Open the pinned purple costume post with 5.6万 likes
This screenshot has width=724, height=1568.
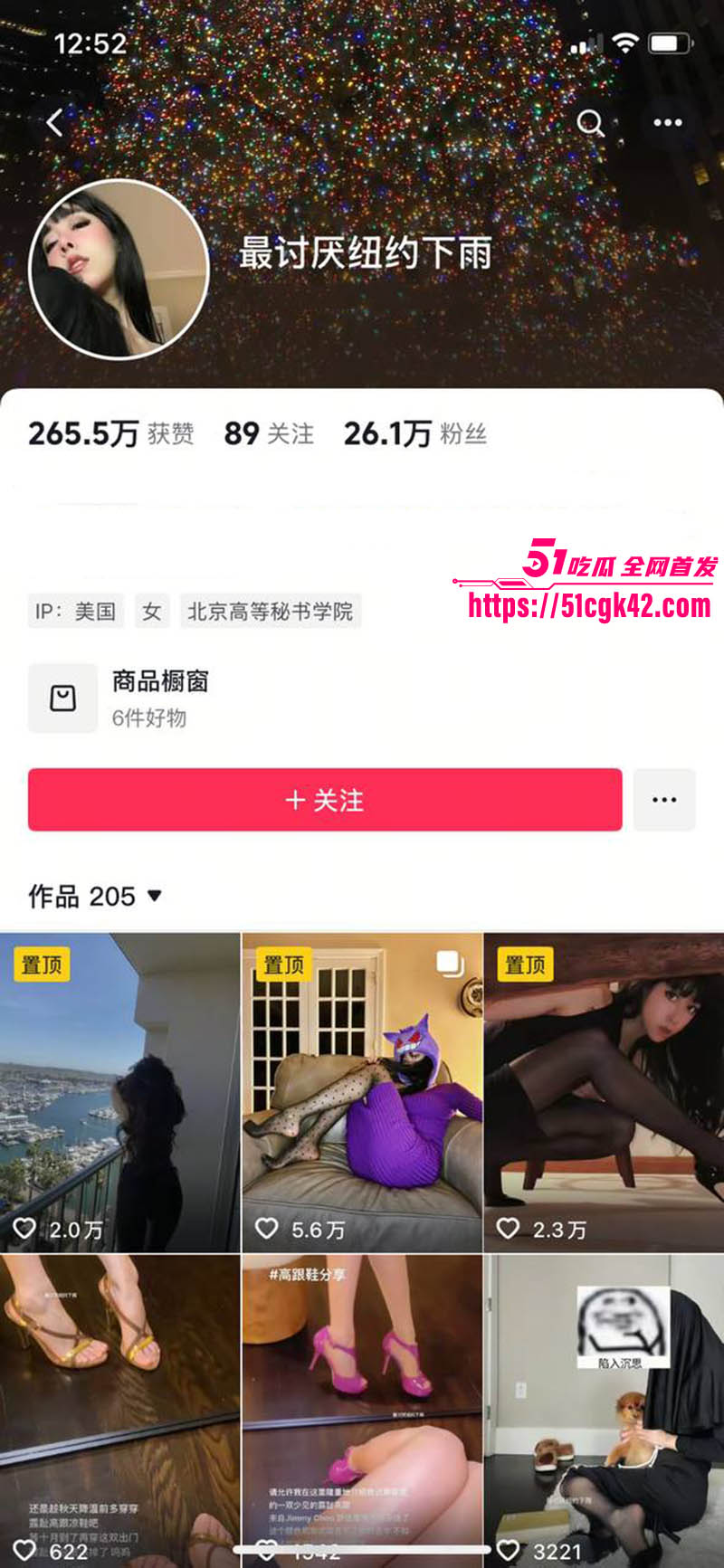pyautogui.click(x=362, y=1092)
